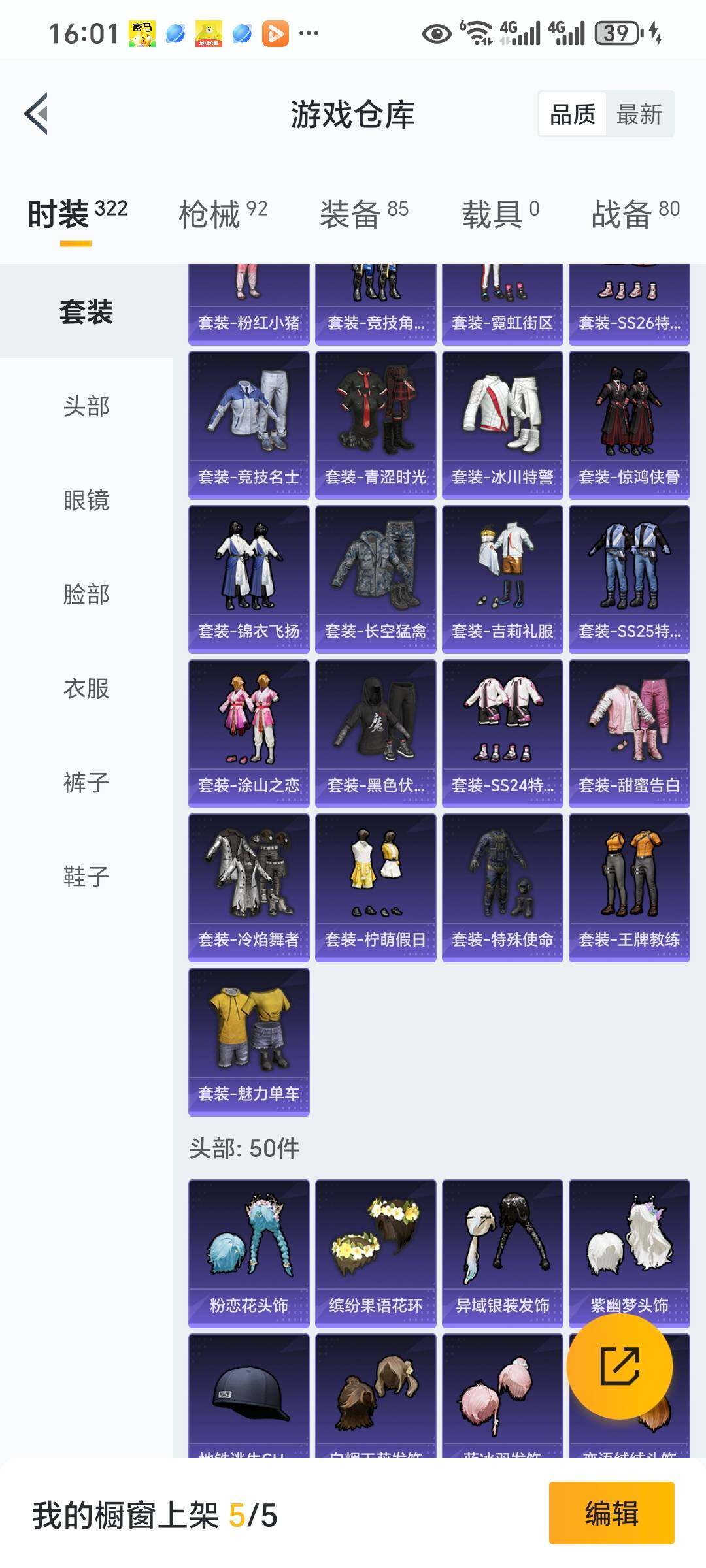Viewport: 706px width, 1568px height.
Task: Go back with the top-left arrow
Action: click(x=37, y=114)
